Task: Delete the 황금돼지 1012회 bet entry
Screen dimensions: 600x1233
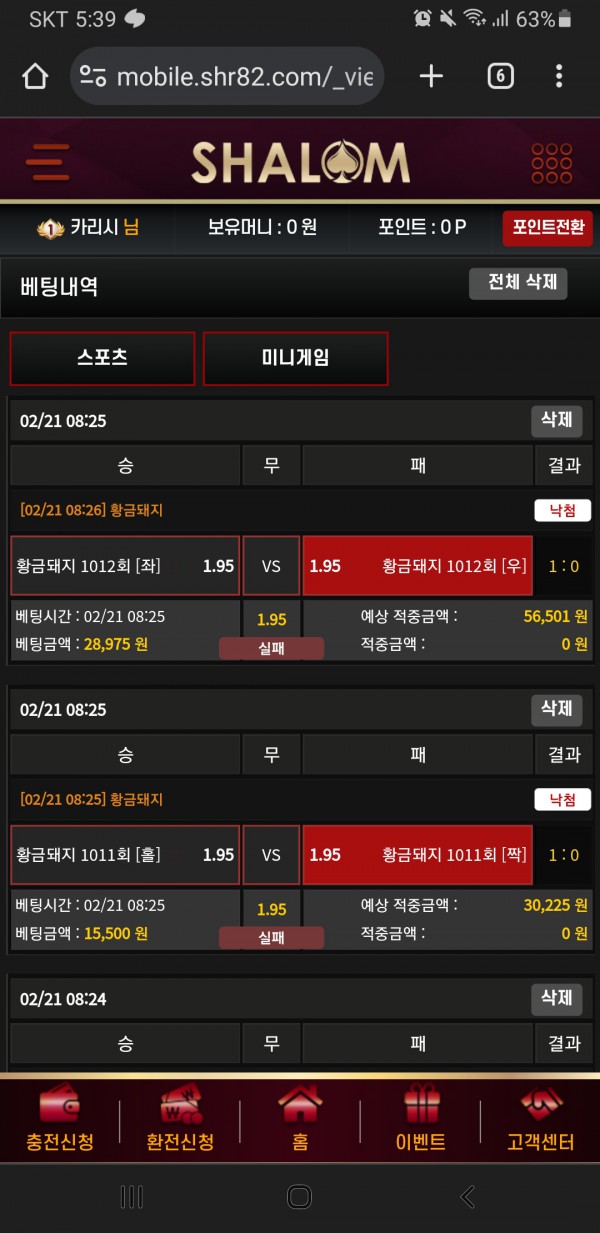Action: pos(556,420)
